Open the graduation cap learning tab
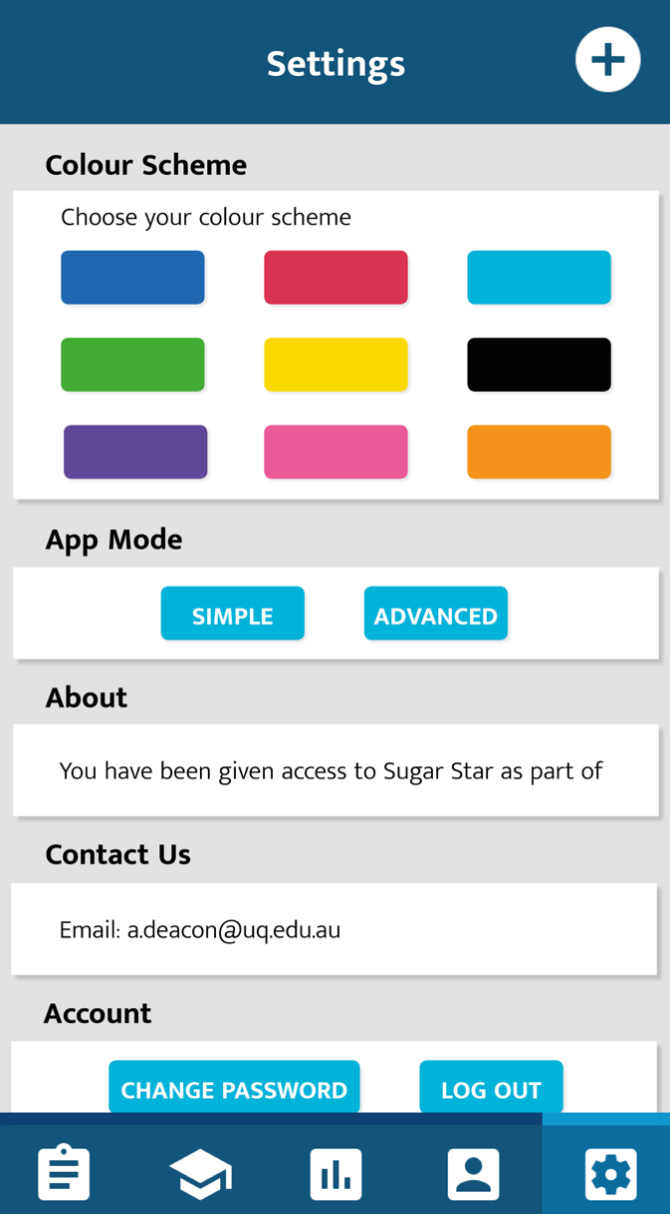The height and width of the screenshot is (1214, 670). pos(200,1173)
